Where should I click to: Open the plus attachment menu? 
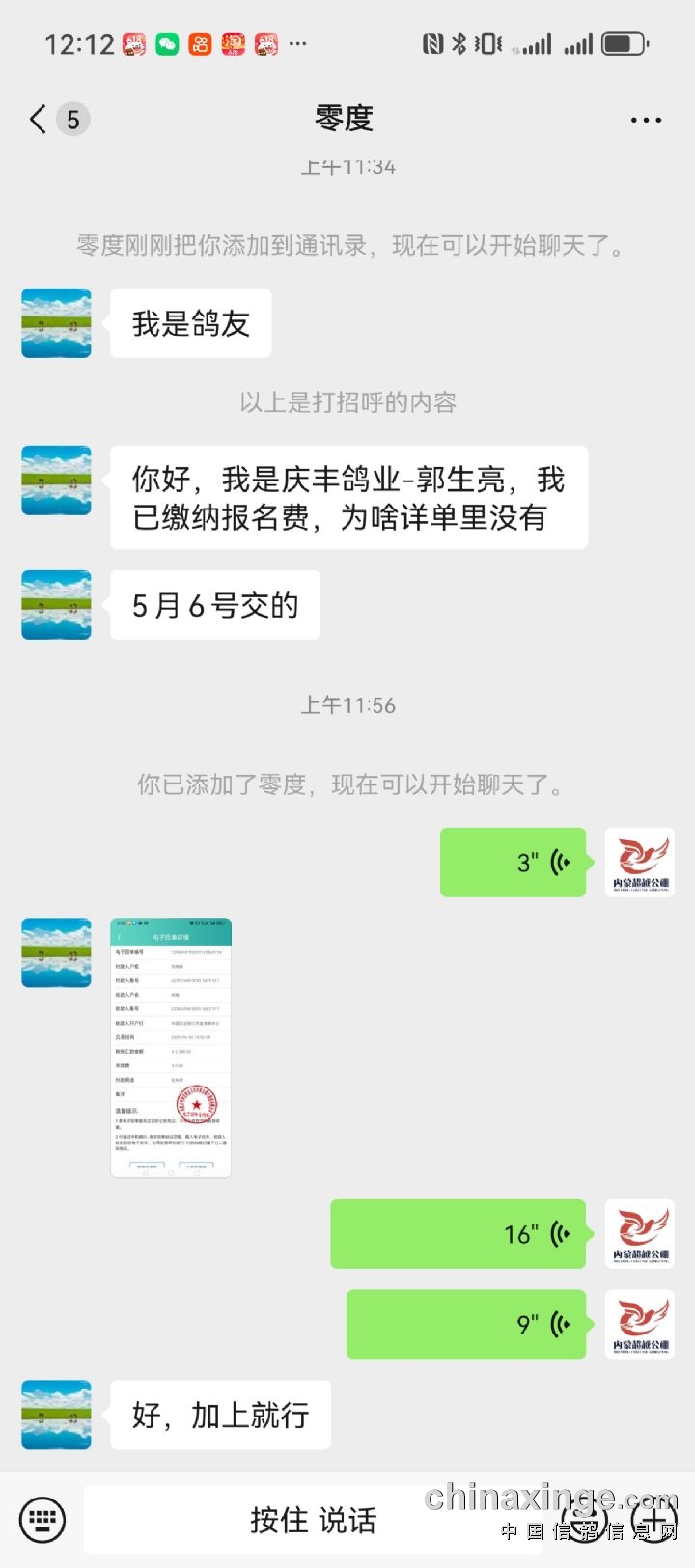coord(653,1521)
